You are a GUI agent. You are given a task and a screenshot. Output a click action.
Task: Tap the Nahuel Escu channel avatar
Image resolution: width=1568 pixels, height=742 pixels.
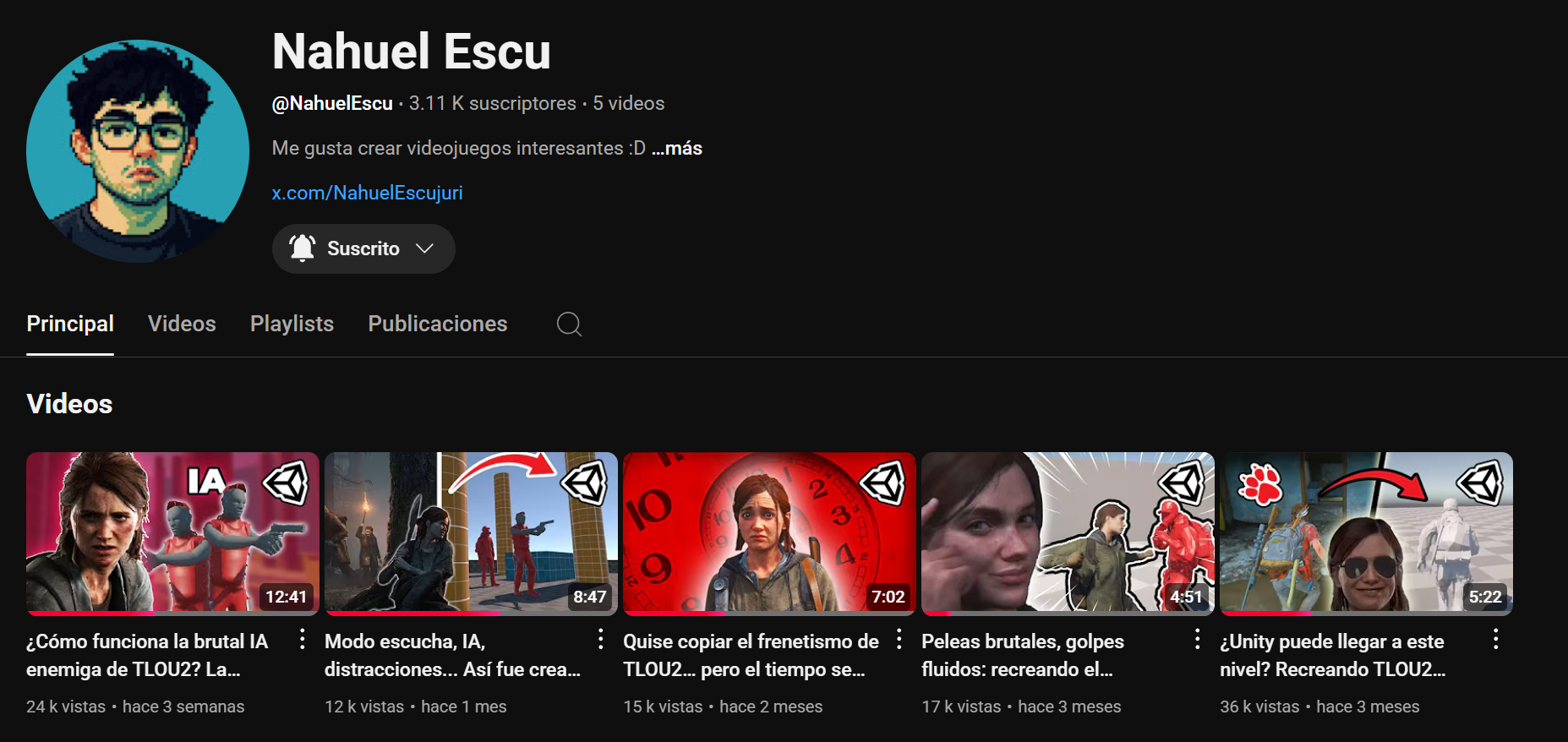coord(138,150)
